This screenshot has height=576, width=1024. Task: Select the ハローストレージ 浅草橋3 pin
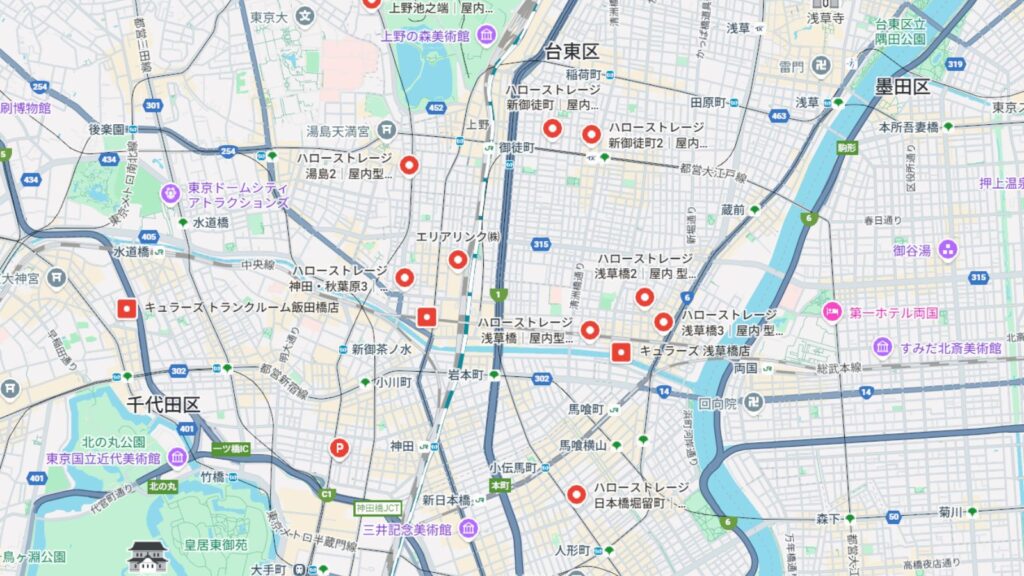click(x=663, y=322)
